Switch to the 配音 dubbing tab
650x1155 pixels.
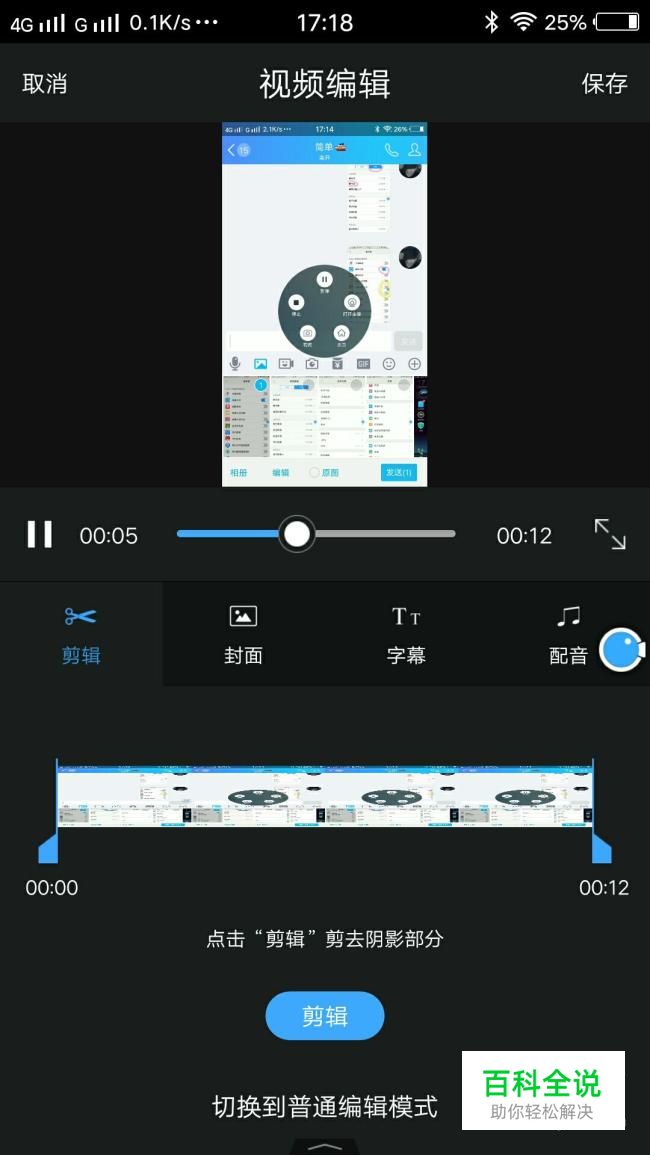tap(568, 634)
